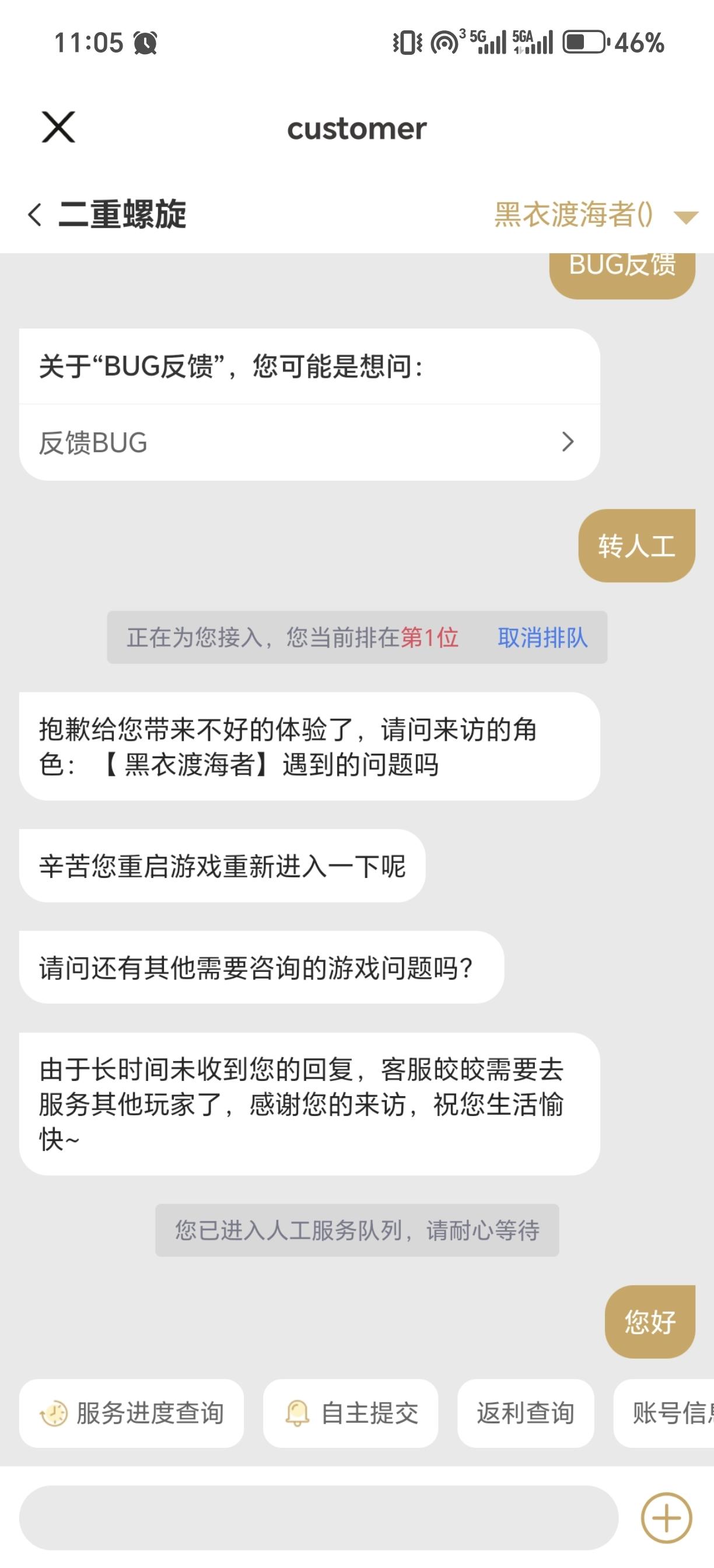This screenshot has width=714, height=1568.
Task: Focus the message input field
Action: pos(318,1517)
